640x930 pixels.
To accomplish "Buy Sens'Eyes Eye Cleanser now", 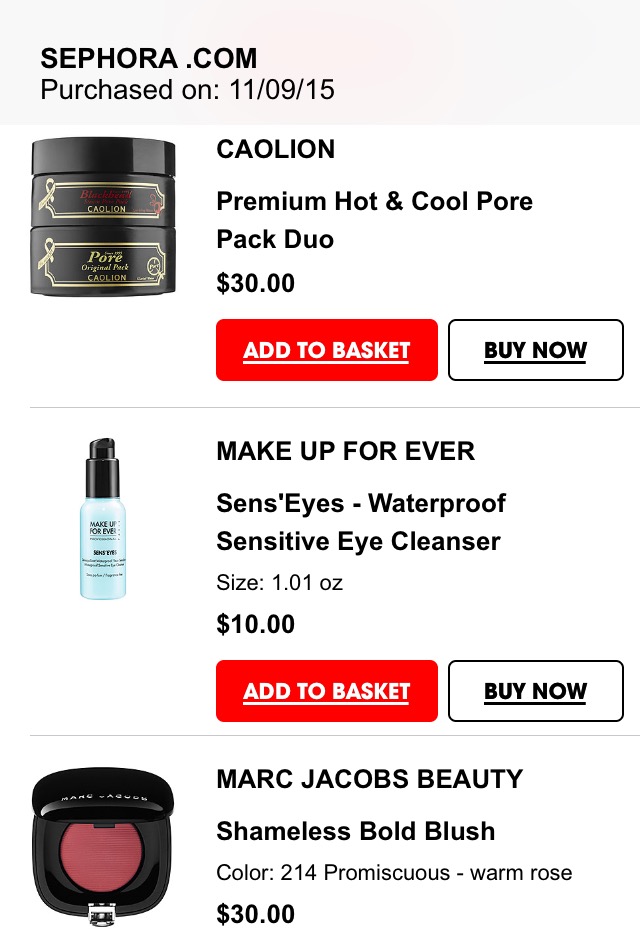I will point(535,691).
